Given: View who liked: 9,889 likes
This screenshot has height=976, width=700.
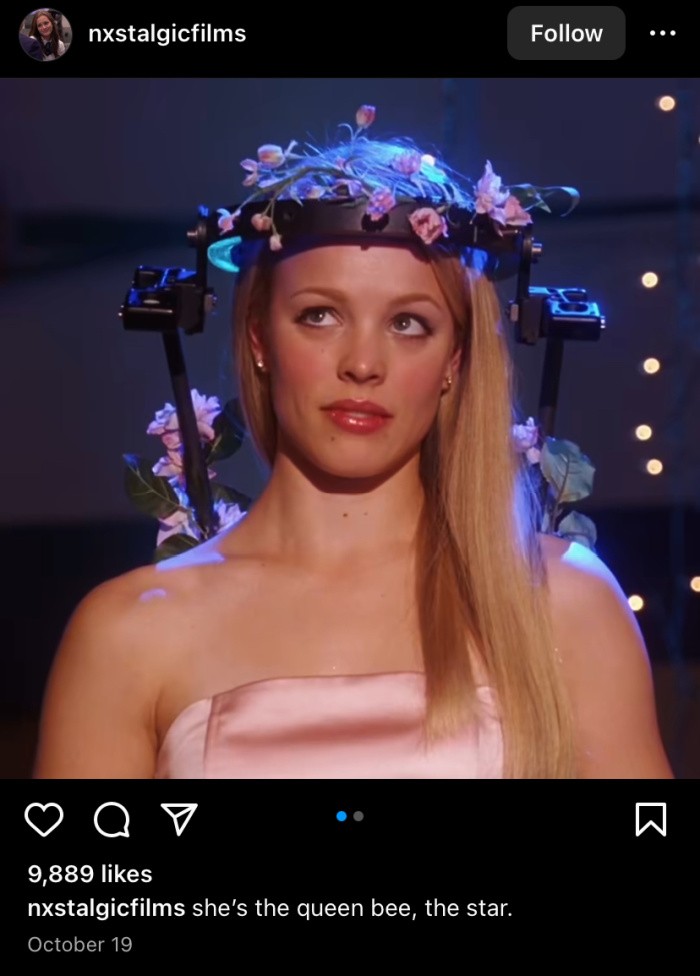Looking at the screenshot, I should [90, 873].
